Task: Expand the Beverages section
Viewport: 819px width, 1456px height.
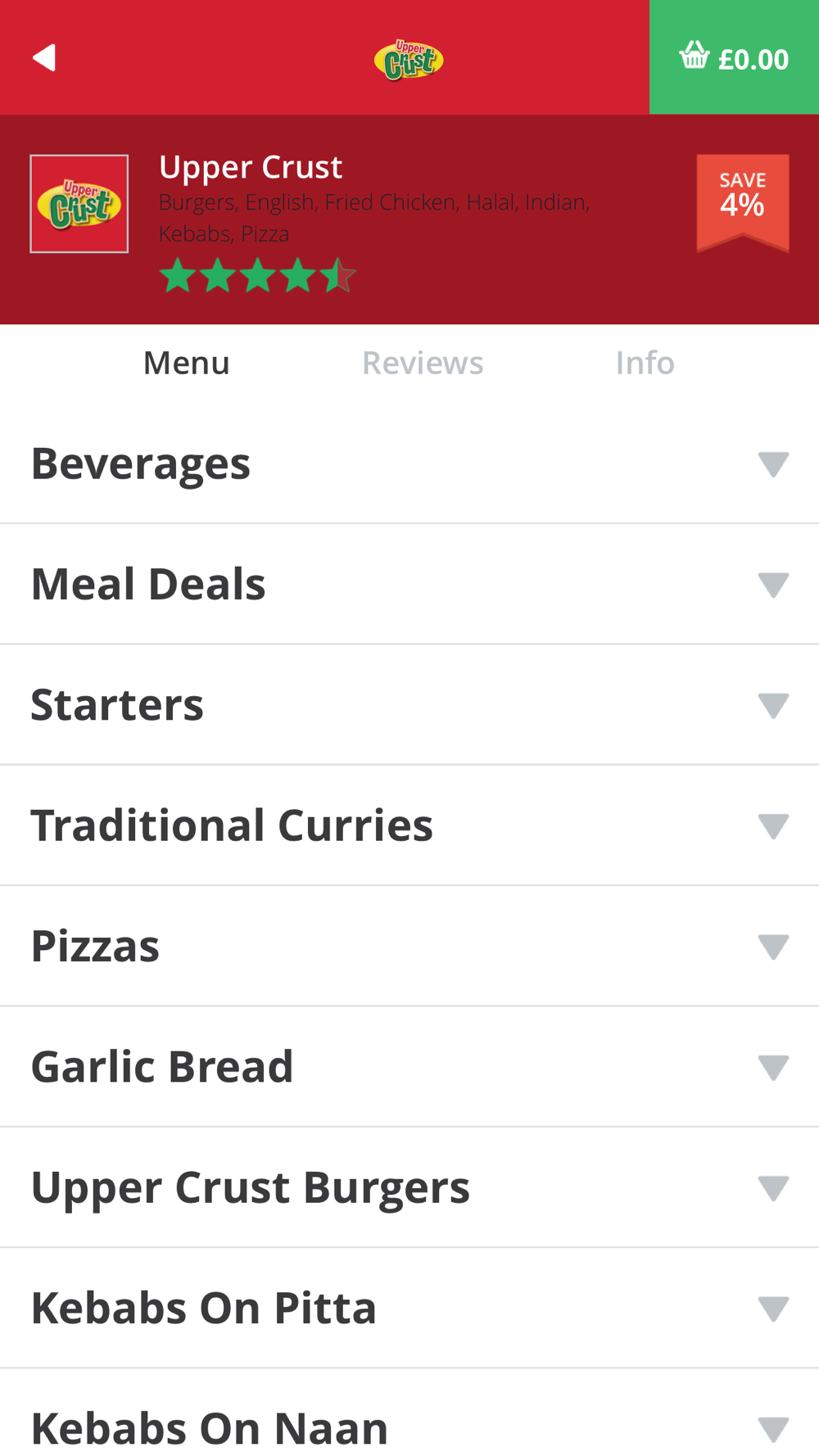Action: tap(409, 464)
